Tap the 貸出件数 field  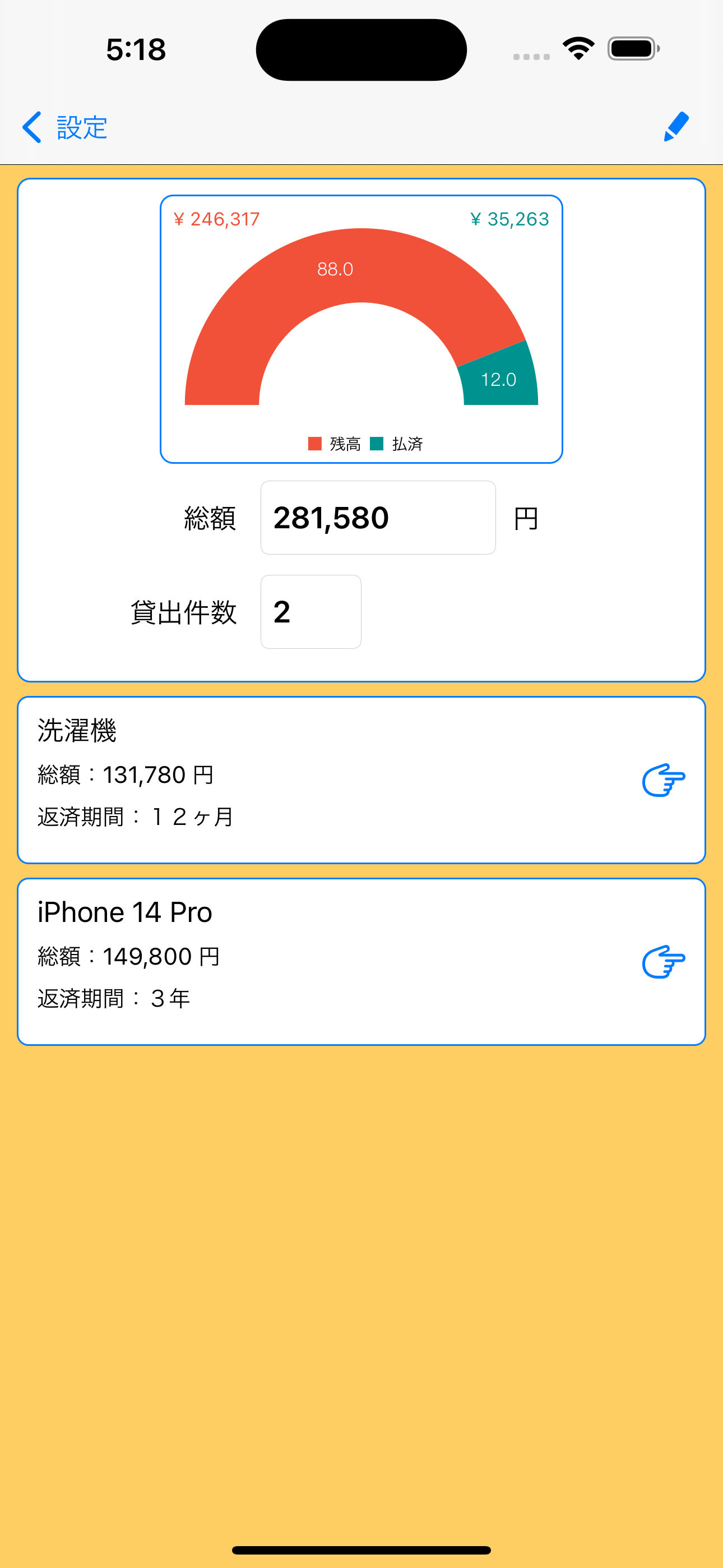point(310,612)
